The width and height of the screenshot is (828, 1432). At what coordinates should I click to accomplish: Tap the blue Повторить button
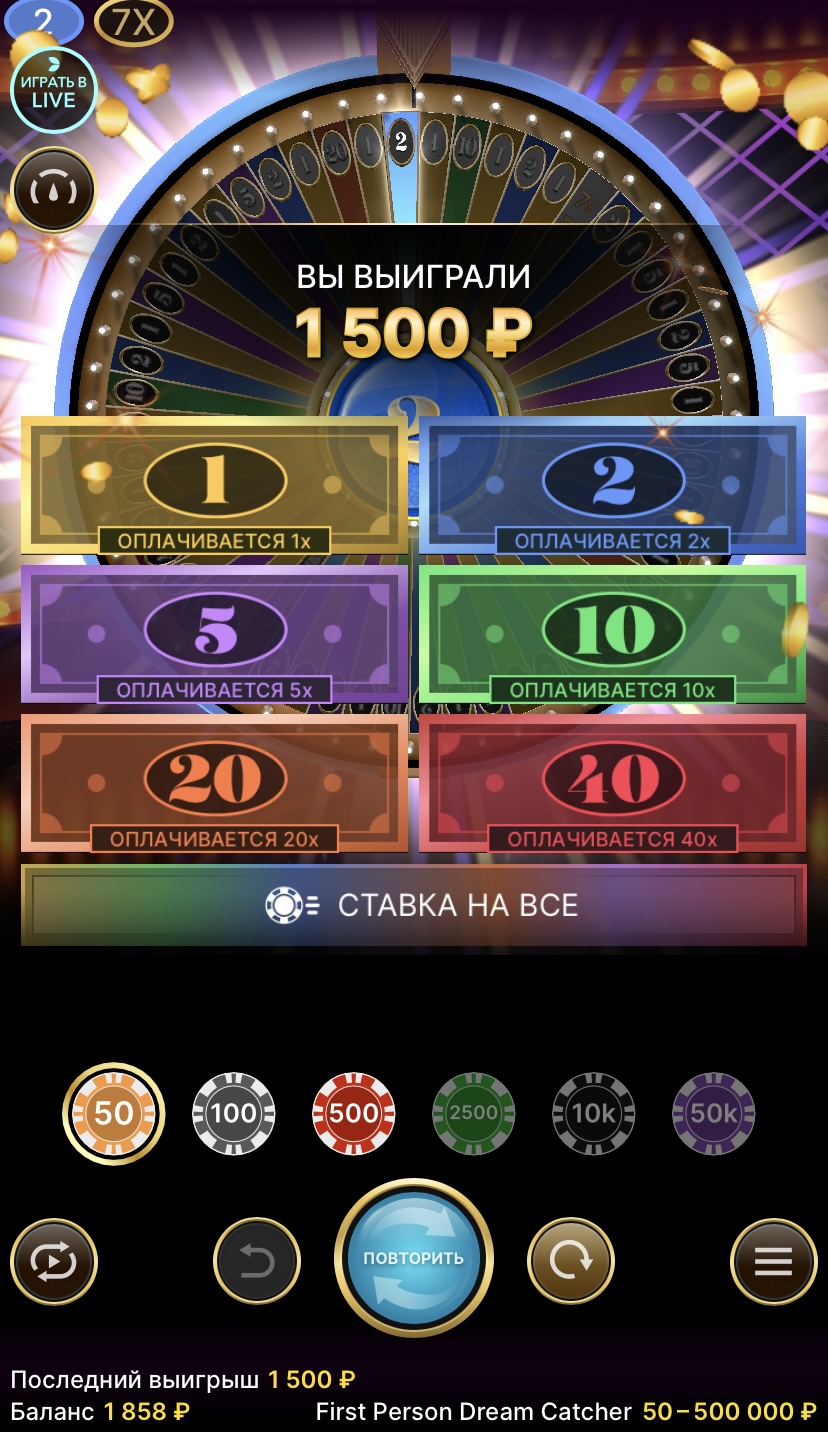(x=413, y=1258)
